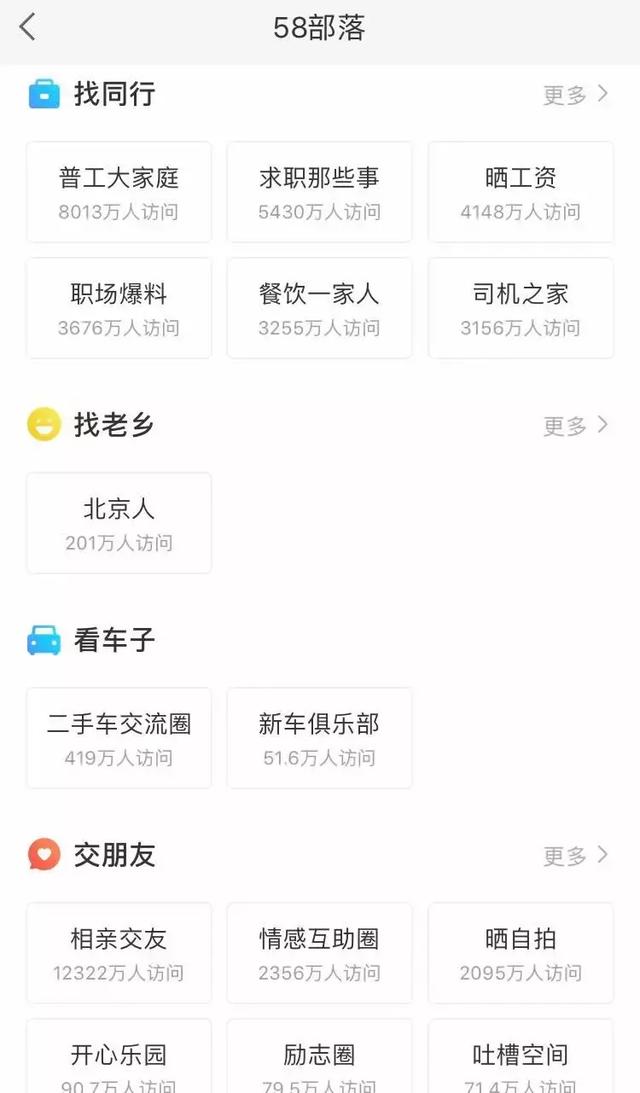
Task: Enter the 司机之家 community
Action: tap(520, 308)
